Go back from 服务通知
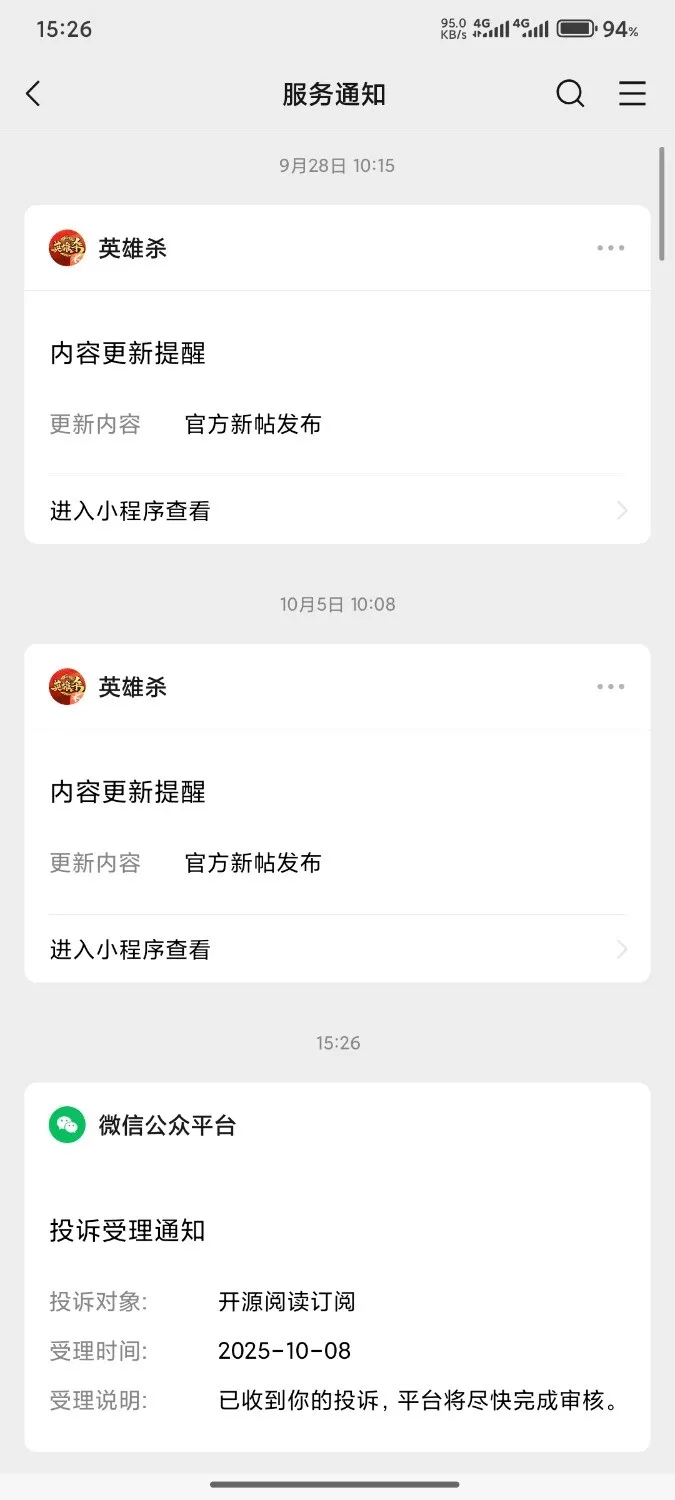The height and width of the screenshot is (1500, 675). [33, 94]
